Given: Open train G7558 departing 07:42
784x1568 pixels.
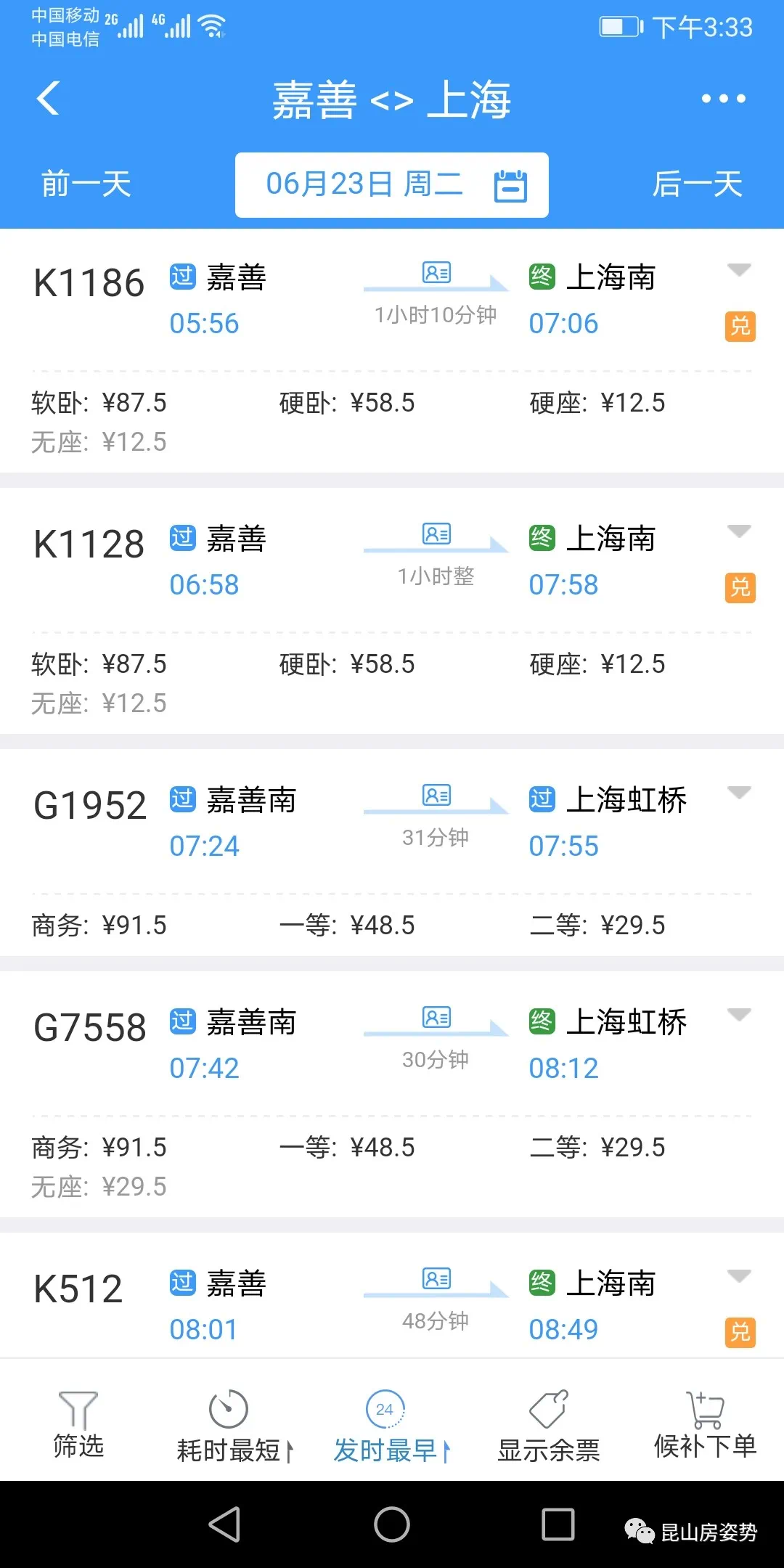Looking at the screenshot, I should tap(392, 1095).
